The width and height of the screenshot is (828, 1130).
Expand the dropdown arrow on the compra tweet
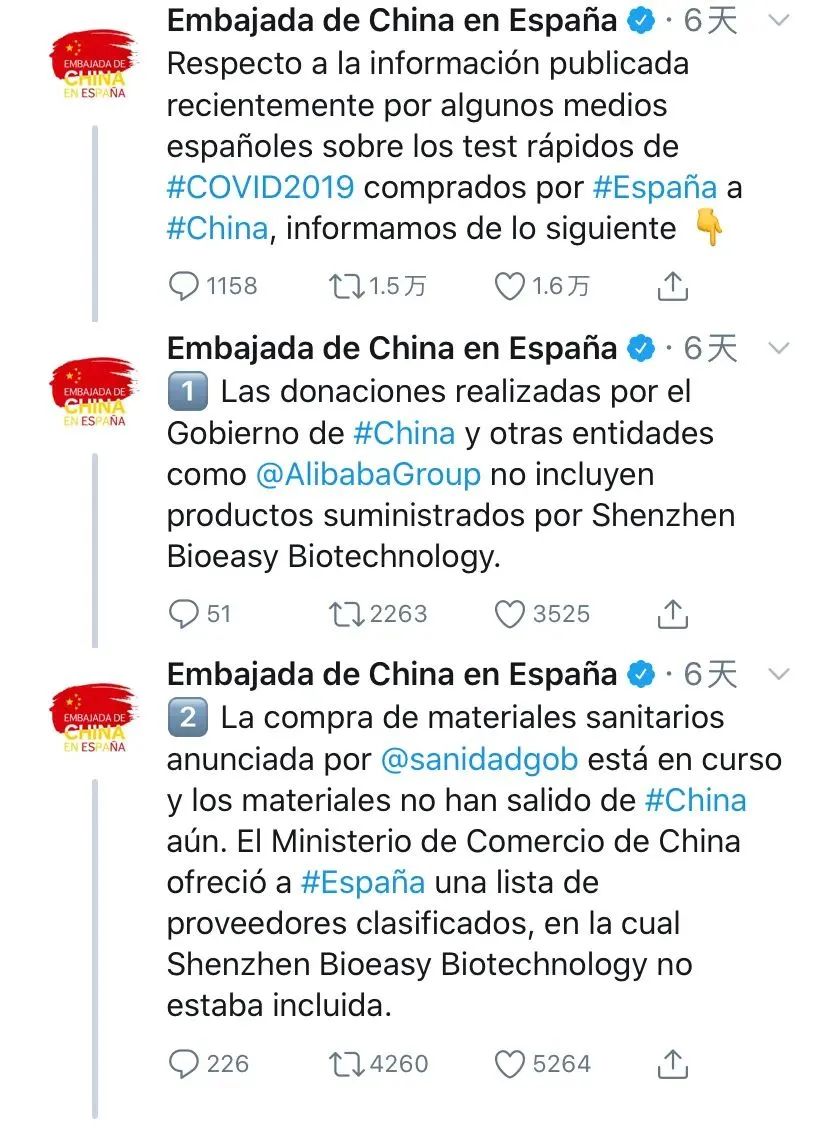coord(777,674)
